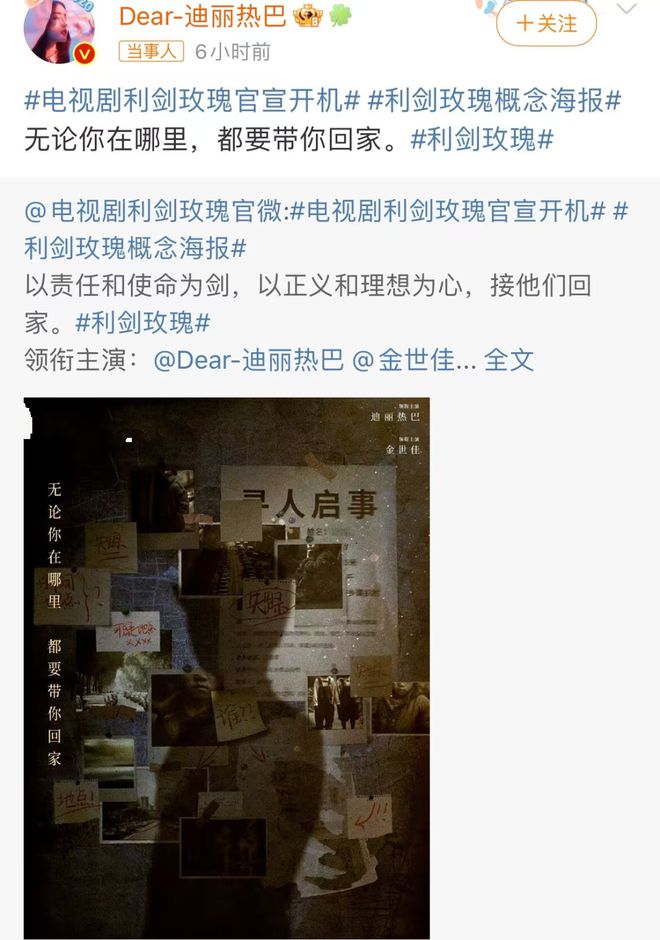
Task: Open the Dear-迪丽热巴 username link
Action: point(202,15)
